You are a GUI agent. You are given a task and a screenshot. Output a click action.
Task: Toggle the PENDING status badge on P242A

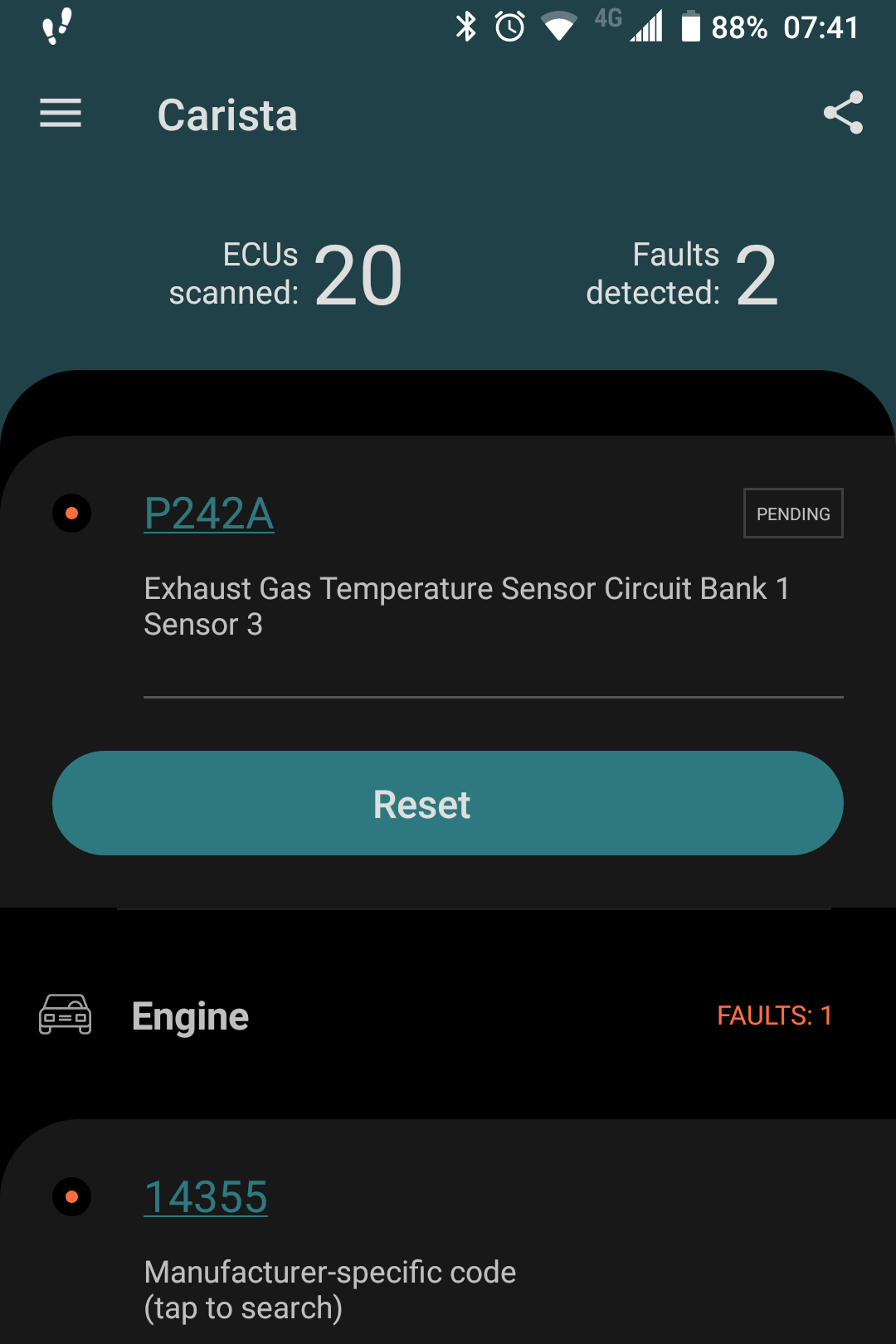point(792,514)
